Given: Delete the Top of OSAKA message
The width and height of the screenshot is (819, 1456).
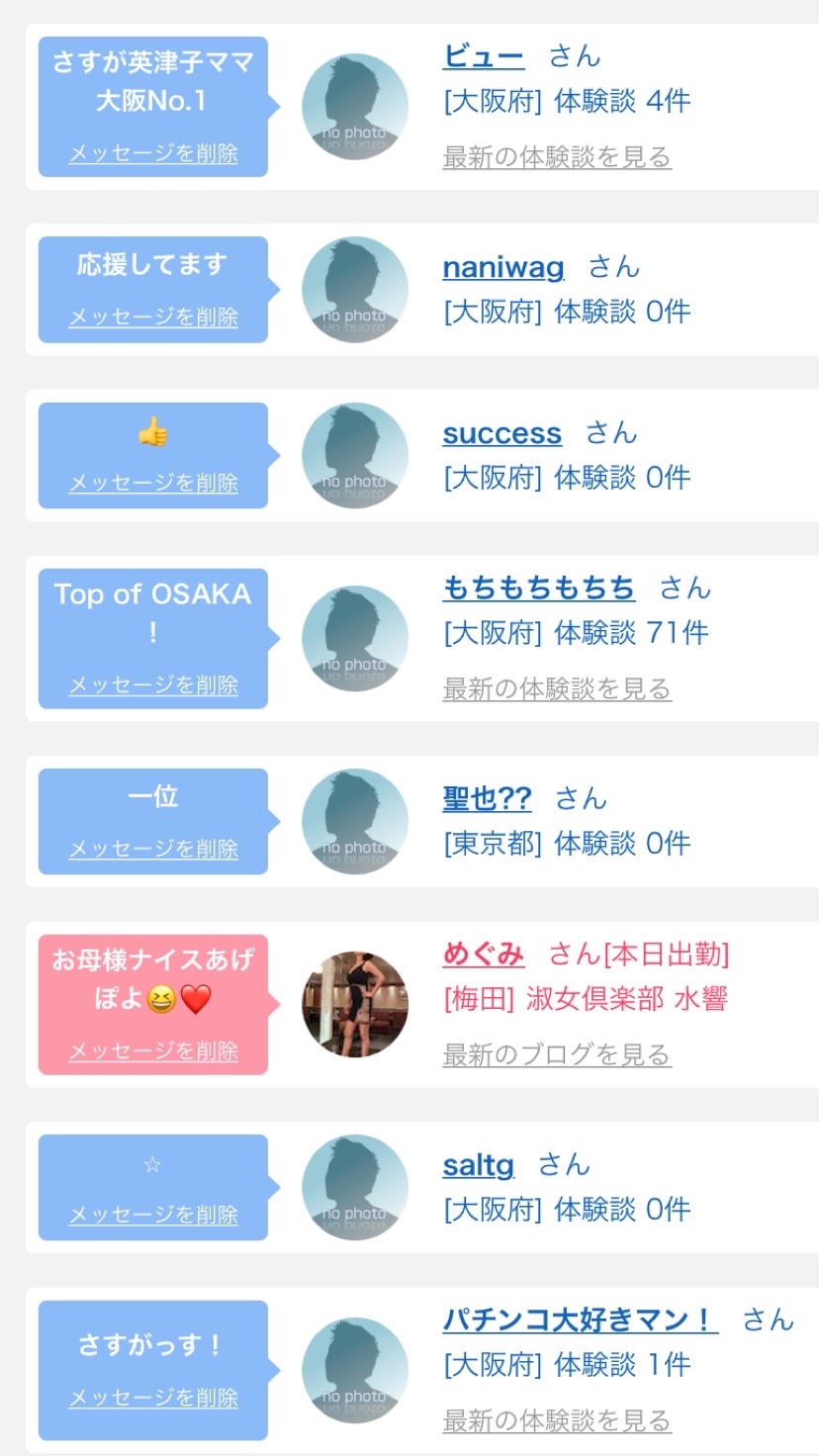Looking at the screenshot, I should (x=153, y=685).
